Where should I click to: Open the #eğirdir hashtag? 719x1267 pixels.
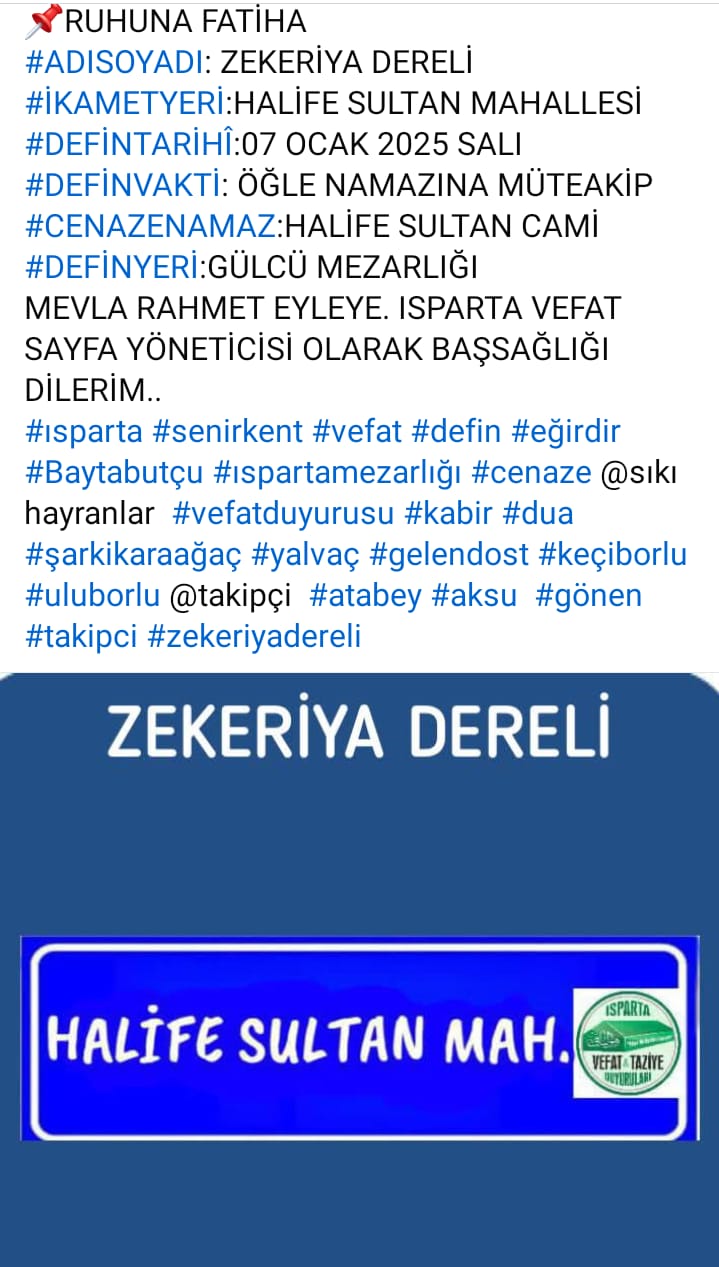point(566,432)
